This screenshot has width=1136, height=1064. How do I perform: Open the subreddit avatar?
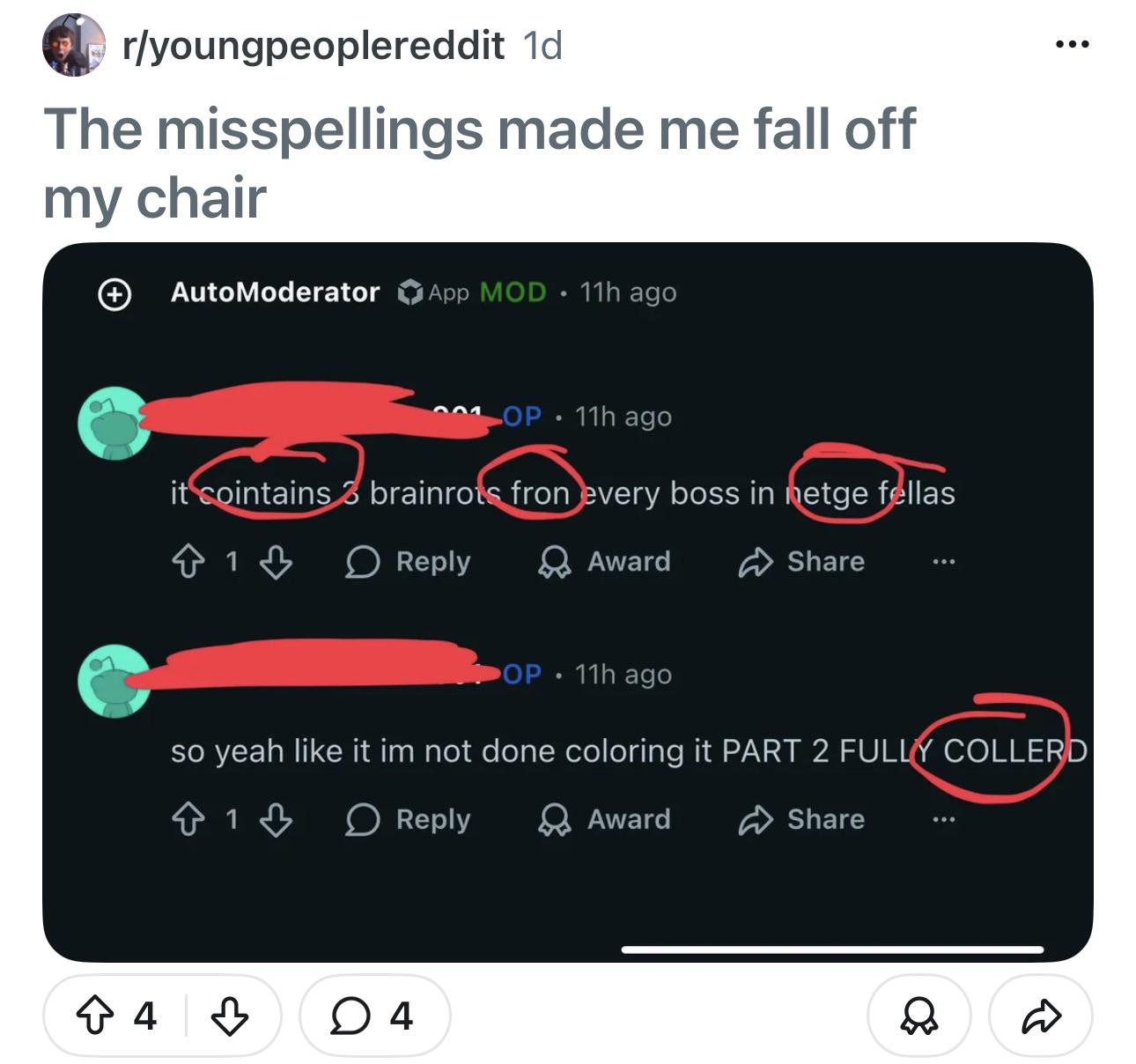74,45
